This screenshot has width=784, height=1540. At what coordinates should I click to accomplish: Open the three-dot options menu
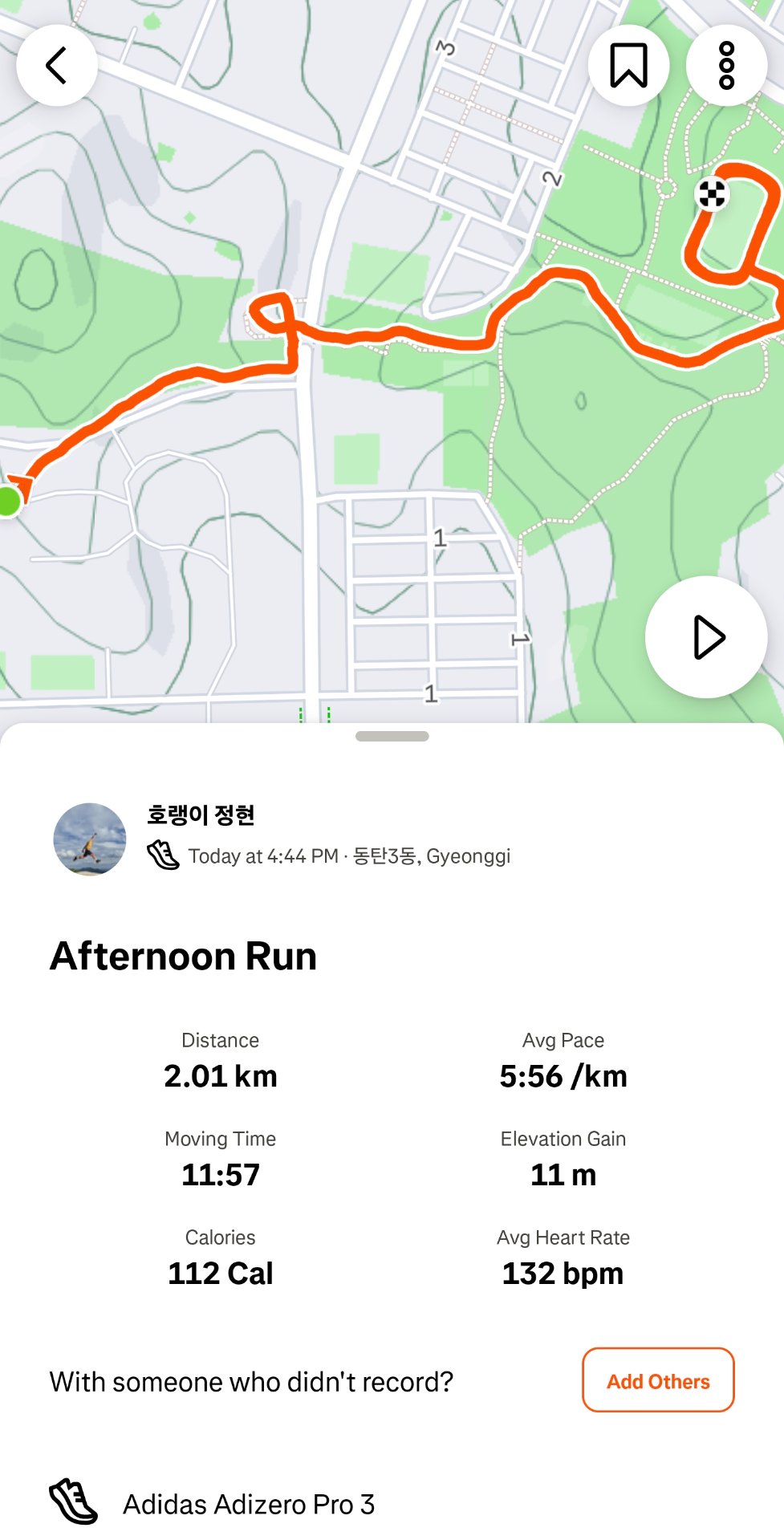725,65
